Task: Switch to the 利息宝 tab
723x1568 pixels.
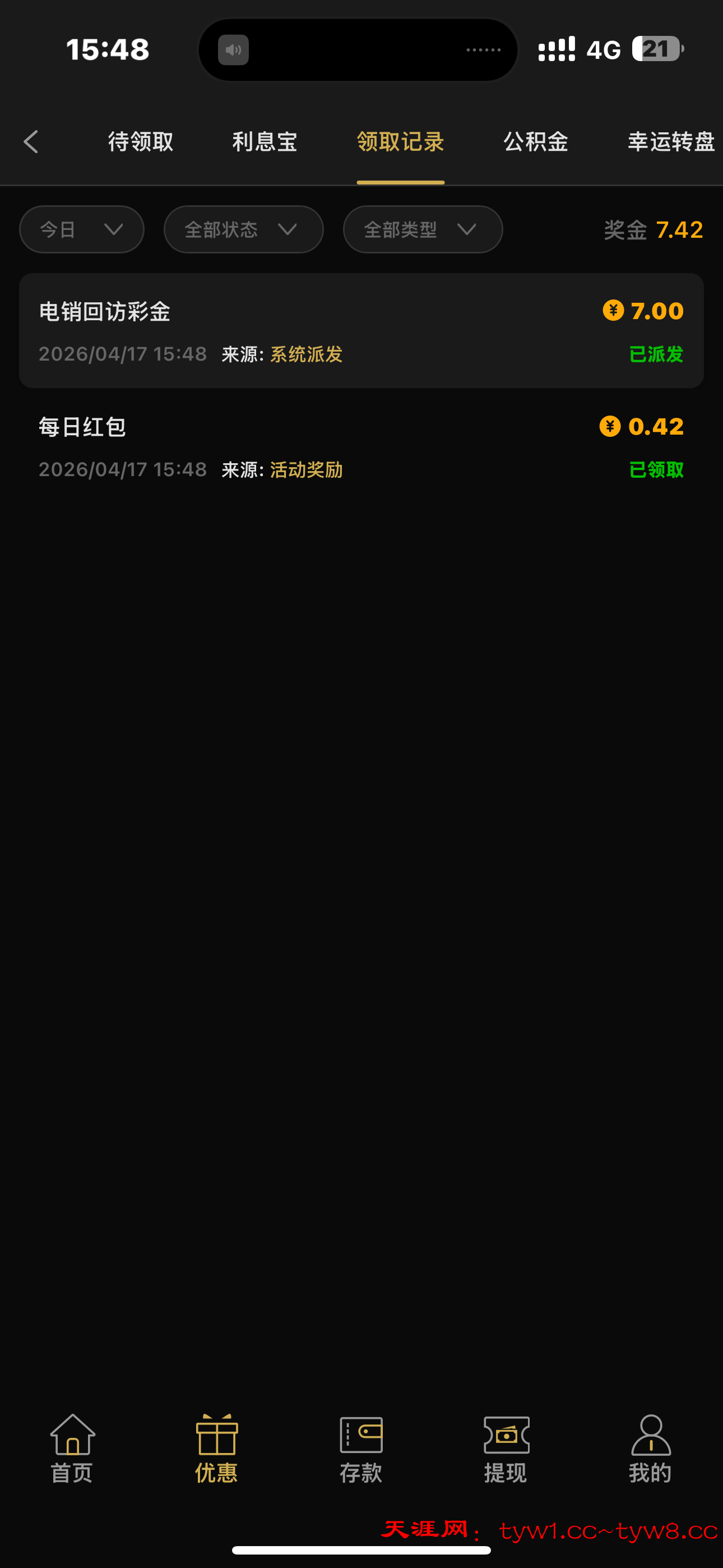Action: (265, 142)
